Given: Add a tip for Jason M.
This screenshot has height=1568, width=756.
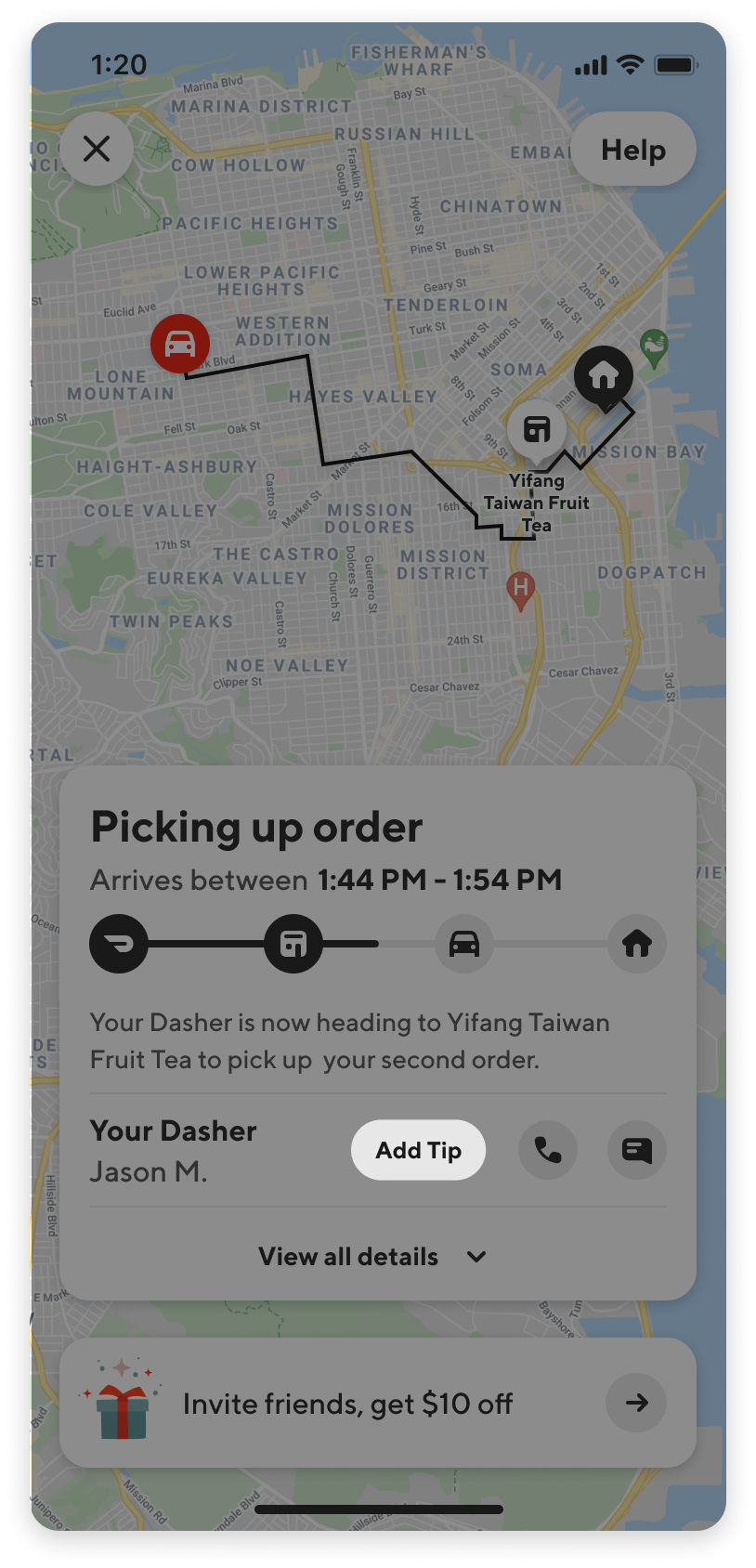Looking at the screenshot, I should coord(418,1150).
